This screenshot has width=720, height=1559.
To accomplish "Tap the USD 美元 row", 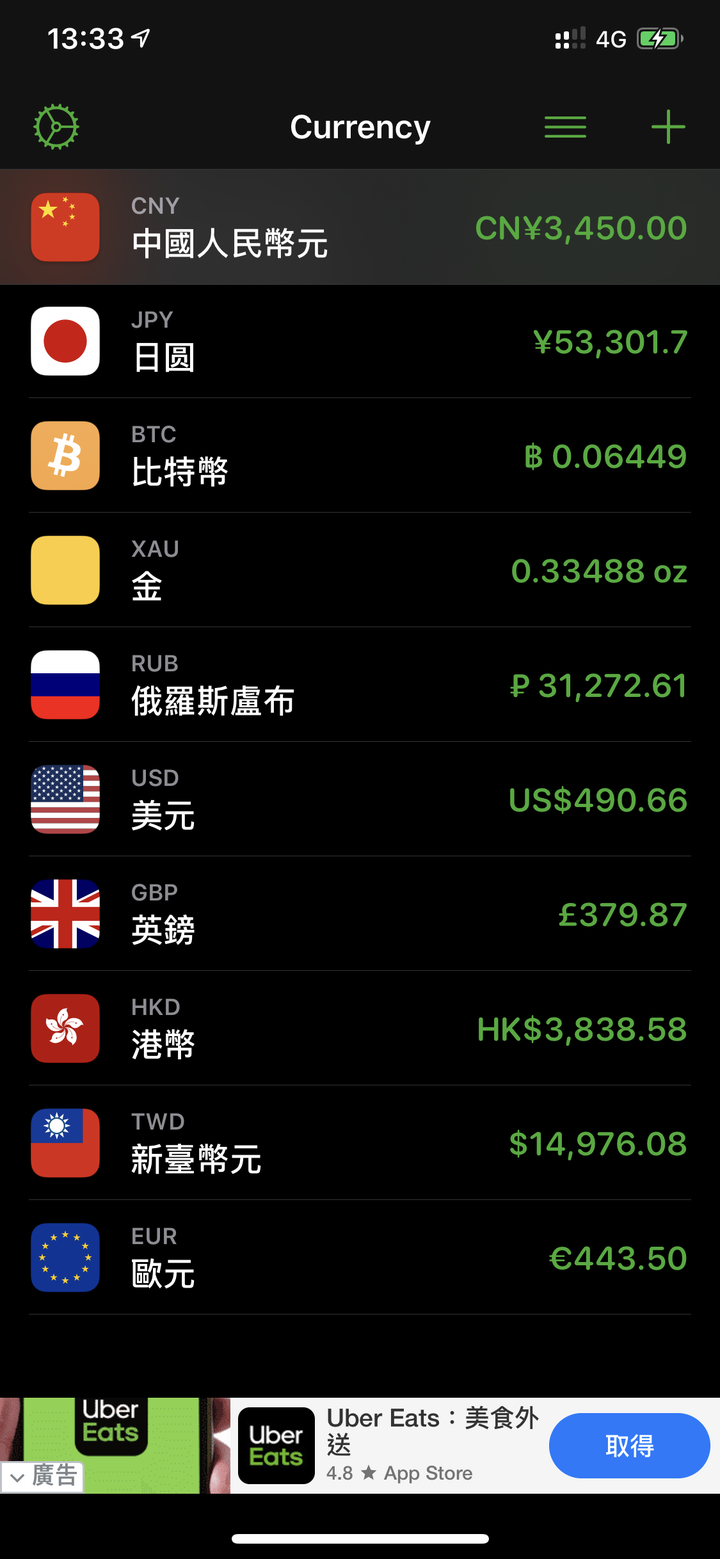I will click(360, 800).
